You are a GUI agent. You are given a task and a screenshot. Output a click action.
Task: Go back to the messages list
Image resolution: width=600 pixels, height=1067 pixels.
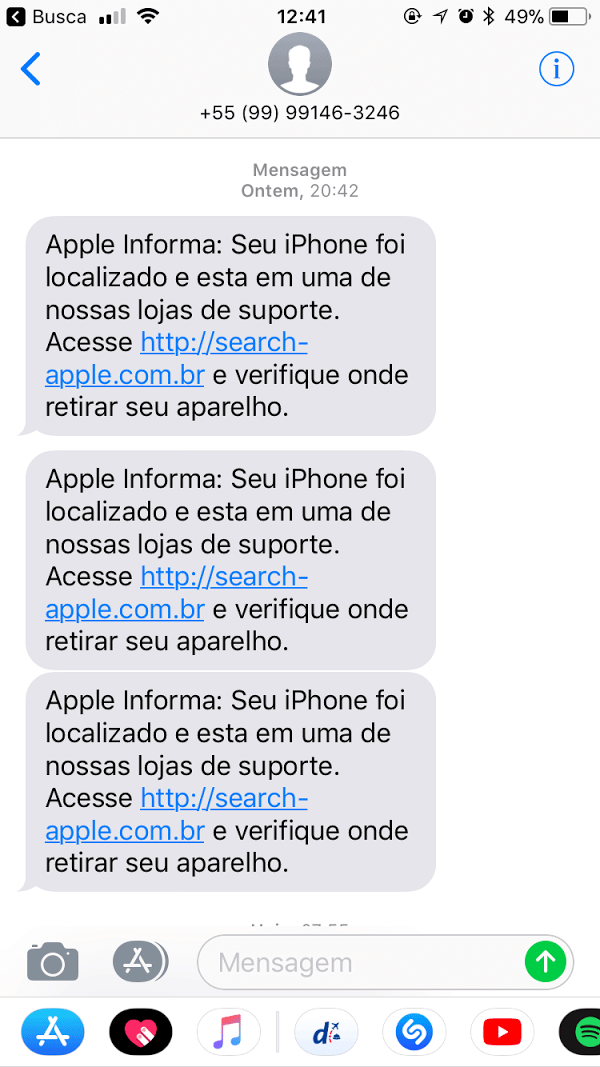click(x=31, y=69)
